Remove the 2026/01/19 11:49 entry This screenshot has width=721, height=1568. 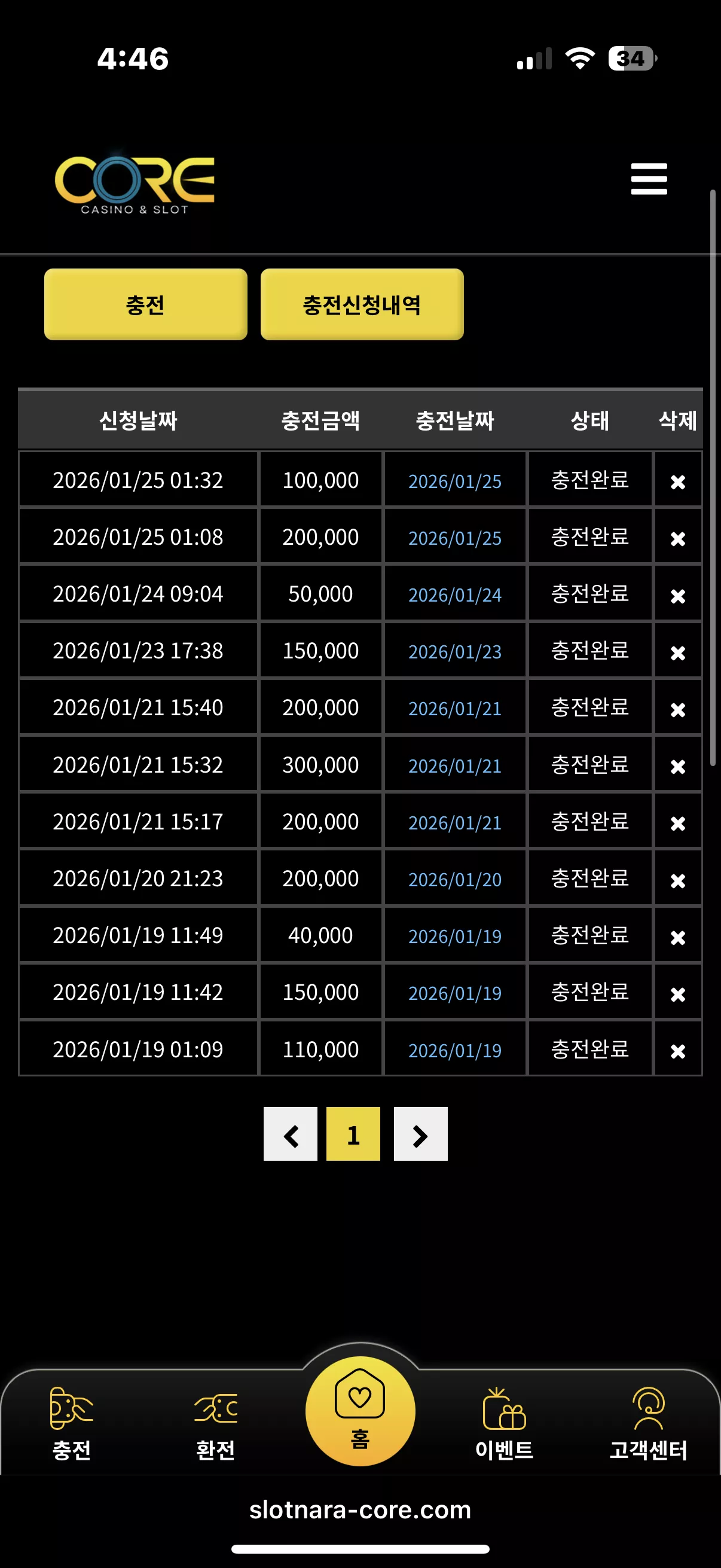[x=677, y=938]
